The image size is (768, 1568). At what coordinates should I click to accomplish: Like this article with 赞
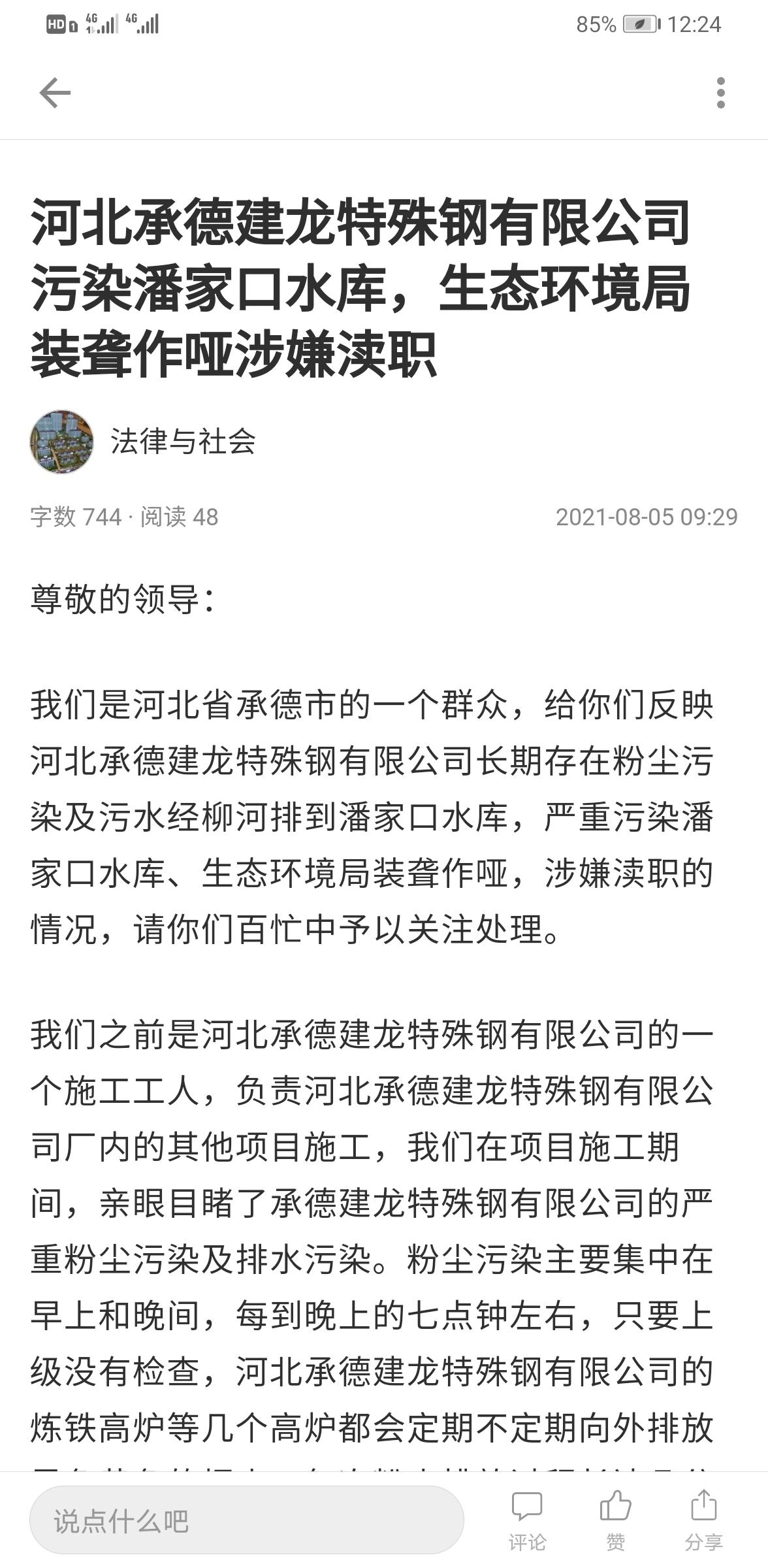(615, 1520)
